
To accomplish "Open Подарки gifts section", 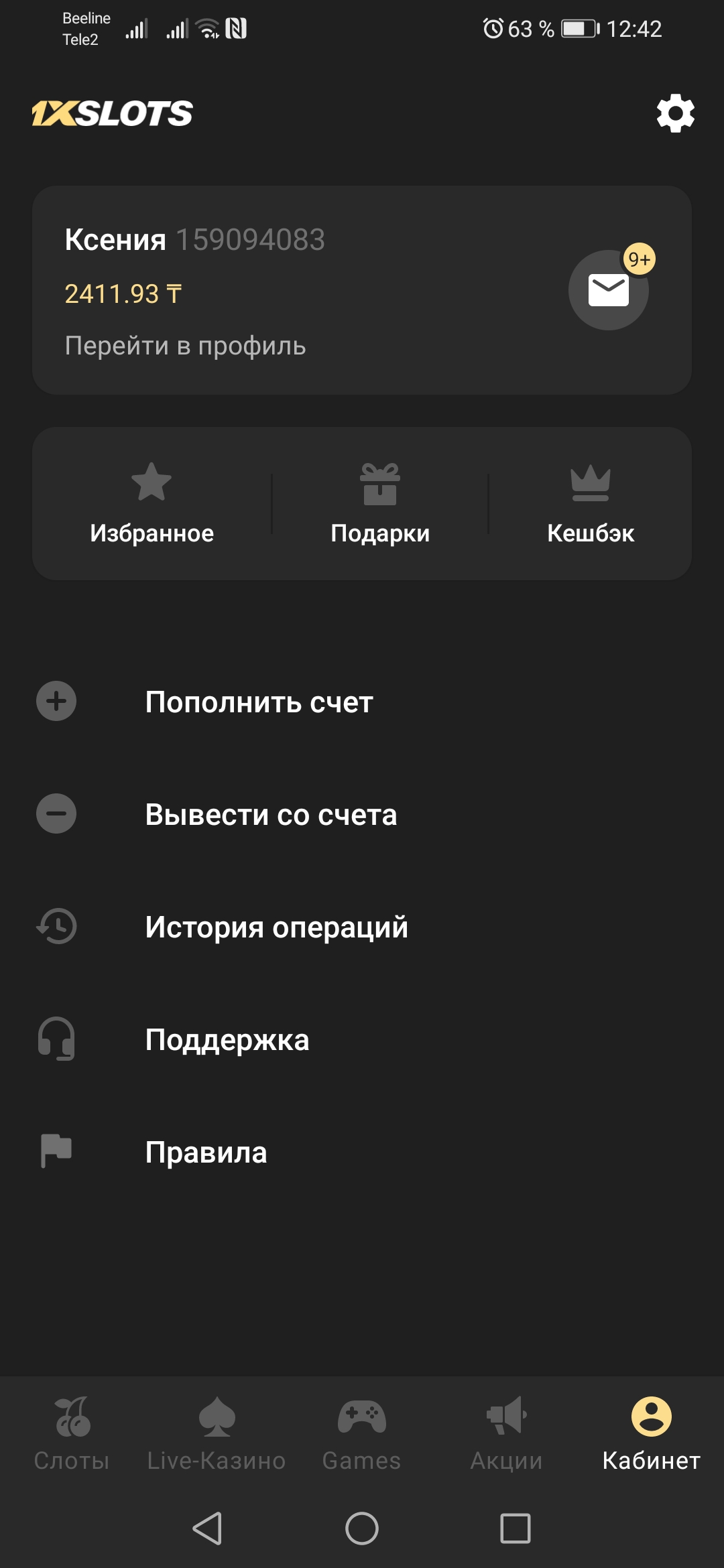I will click(x=380, y=504).
